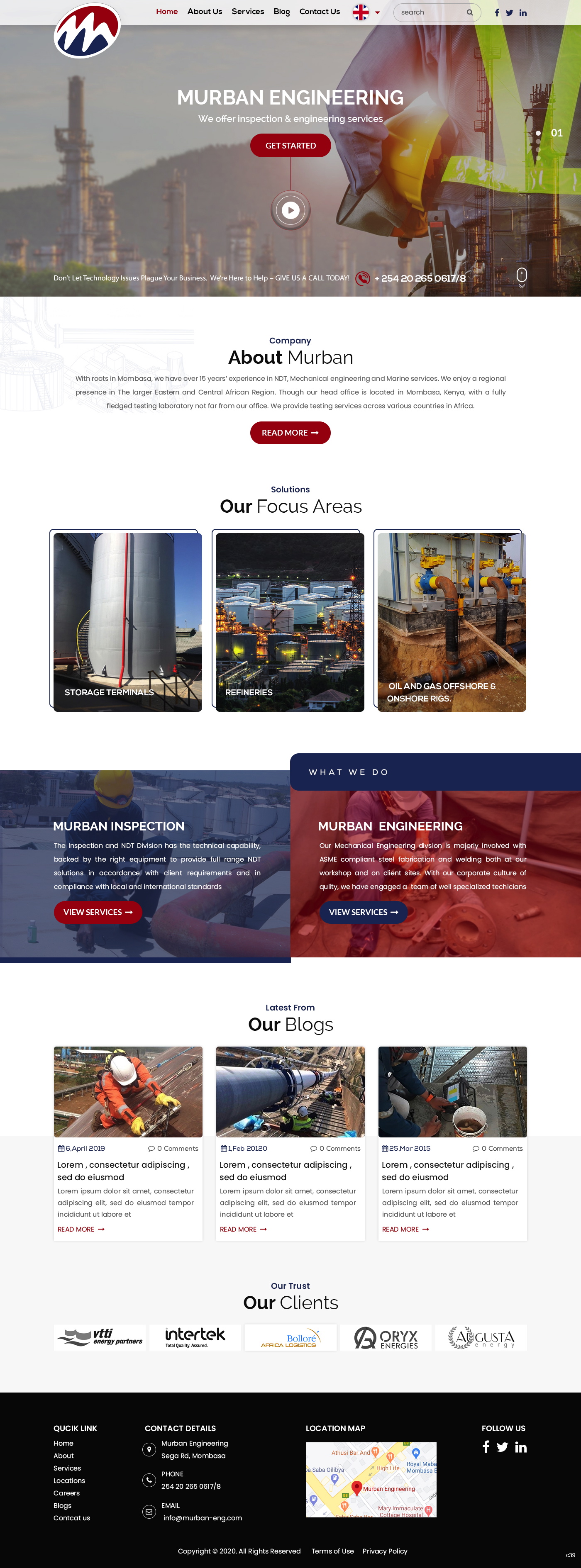Open Careers in the footer quick links

(66, 1493)
